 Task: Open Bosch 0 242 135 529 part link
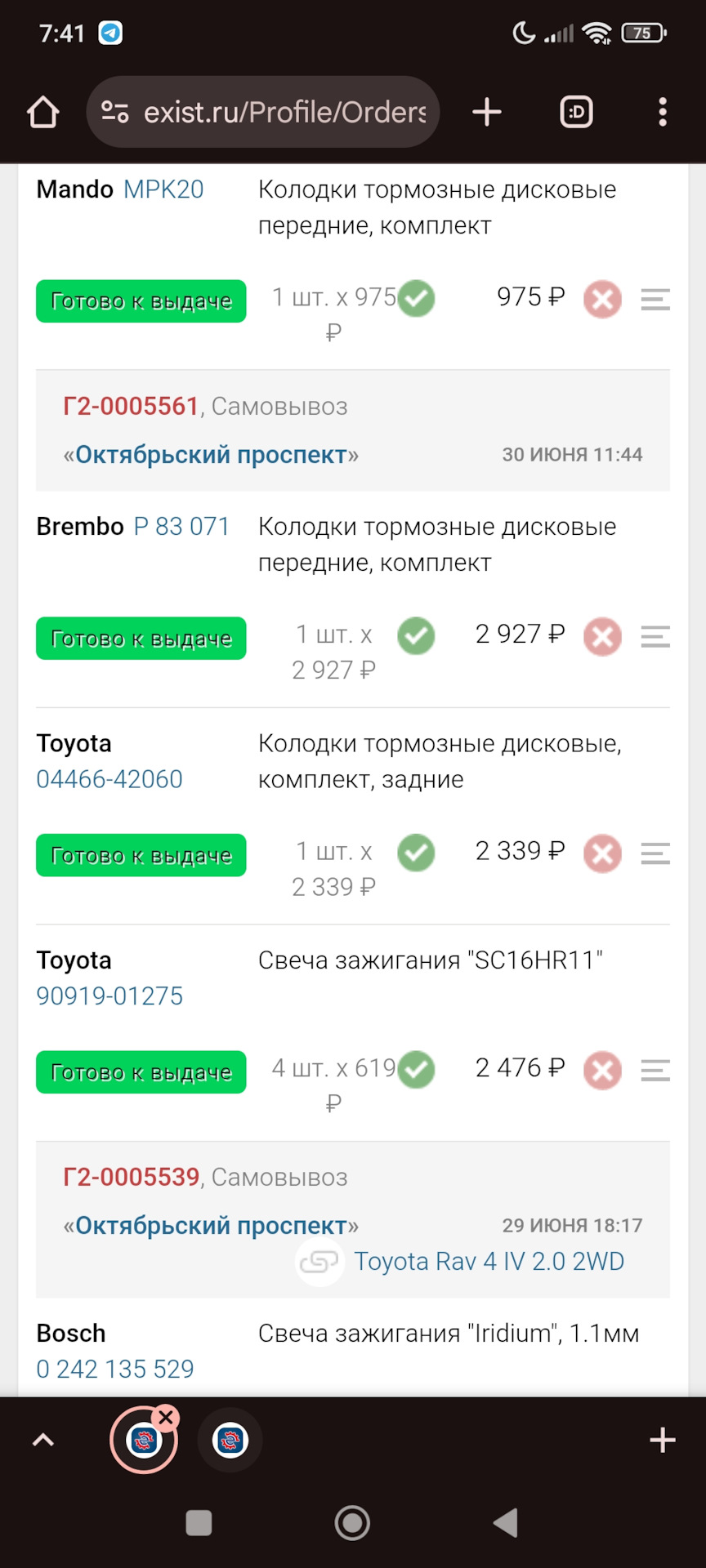pos(115,1369)
